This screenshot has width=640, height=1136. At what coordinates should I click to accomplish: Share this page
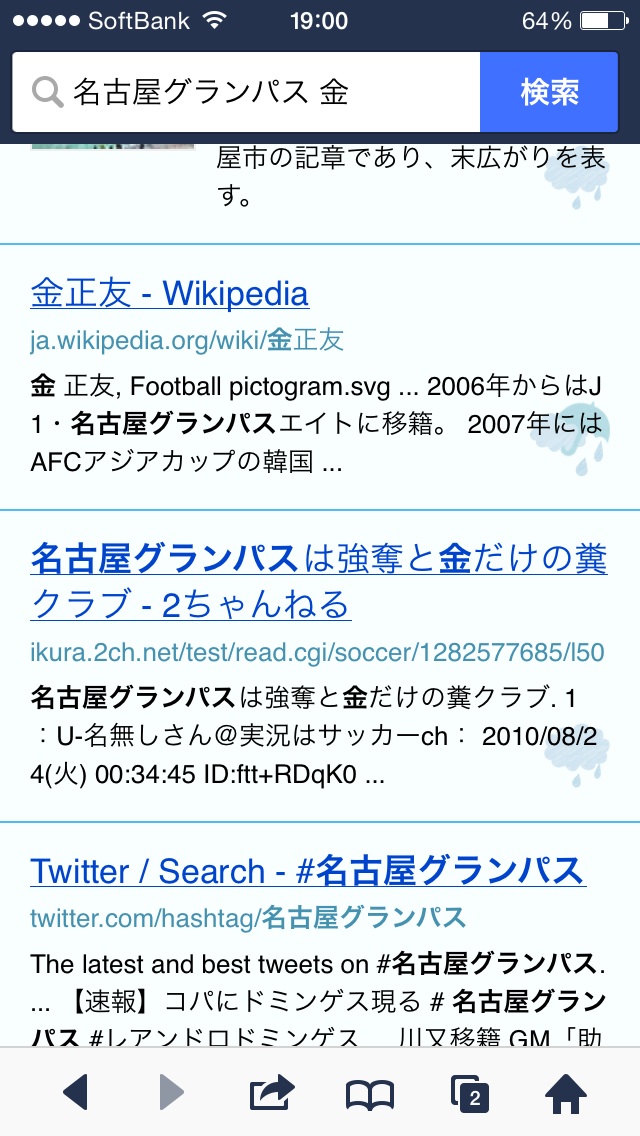point(272,1093)
